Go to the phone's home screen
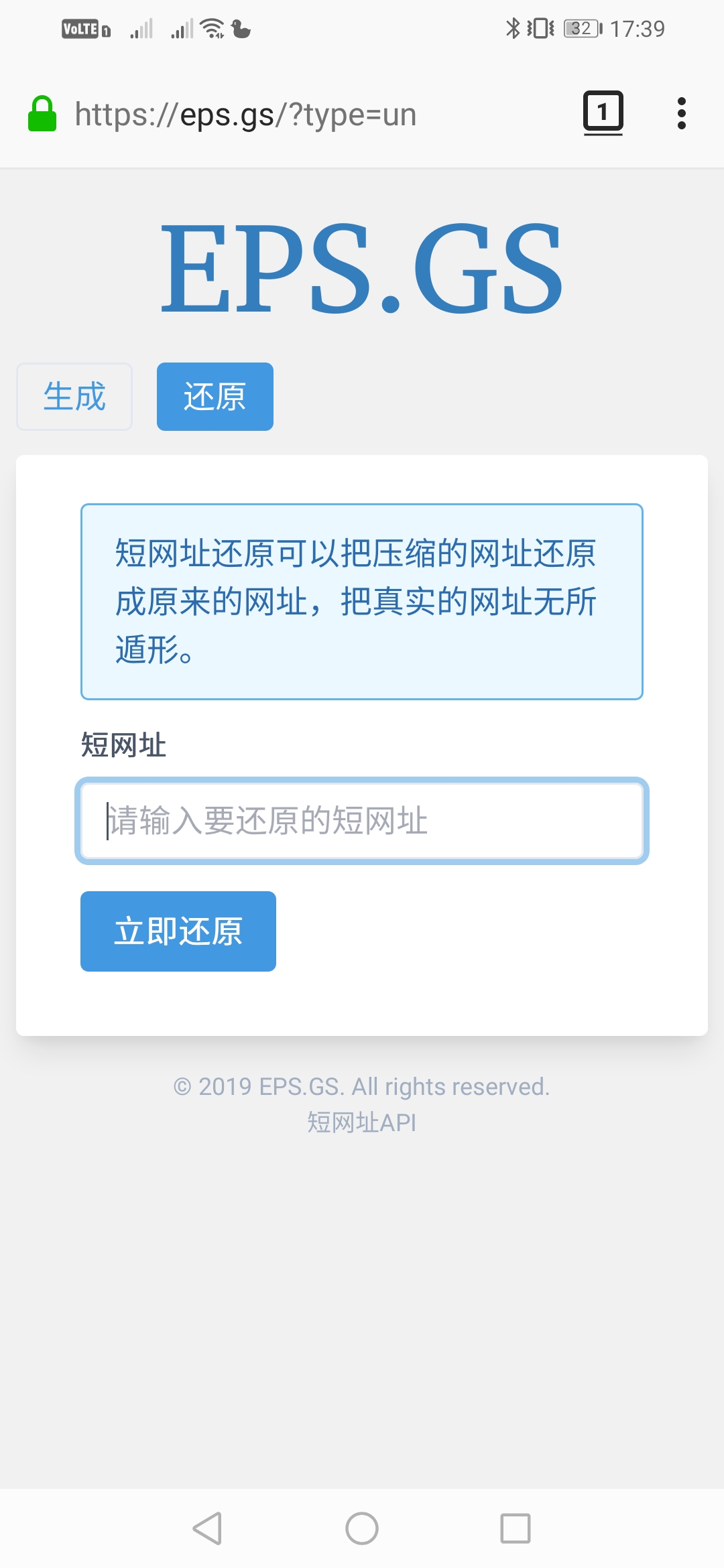The width and height of the screenshot is (724, 1568). click(x=362, y=1528)
